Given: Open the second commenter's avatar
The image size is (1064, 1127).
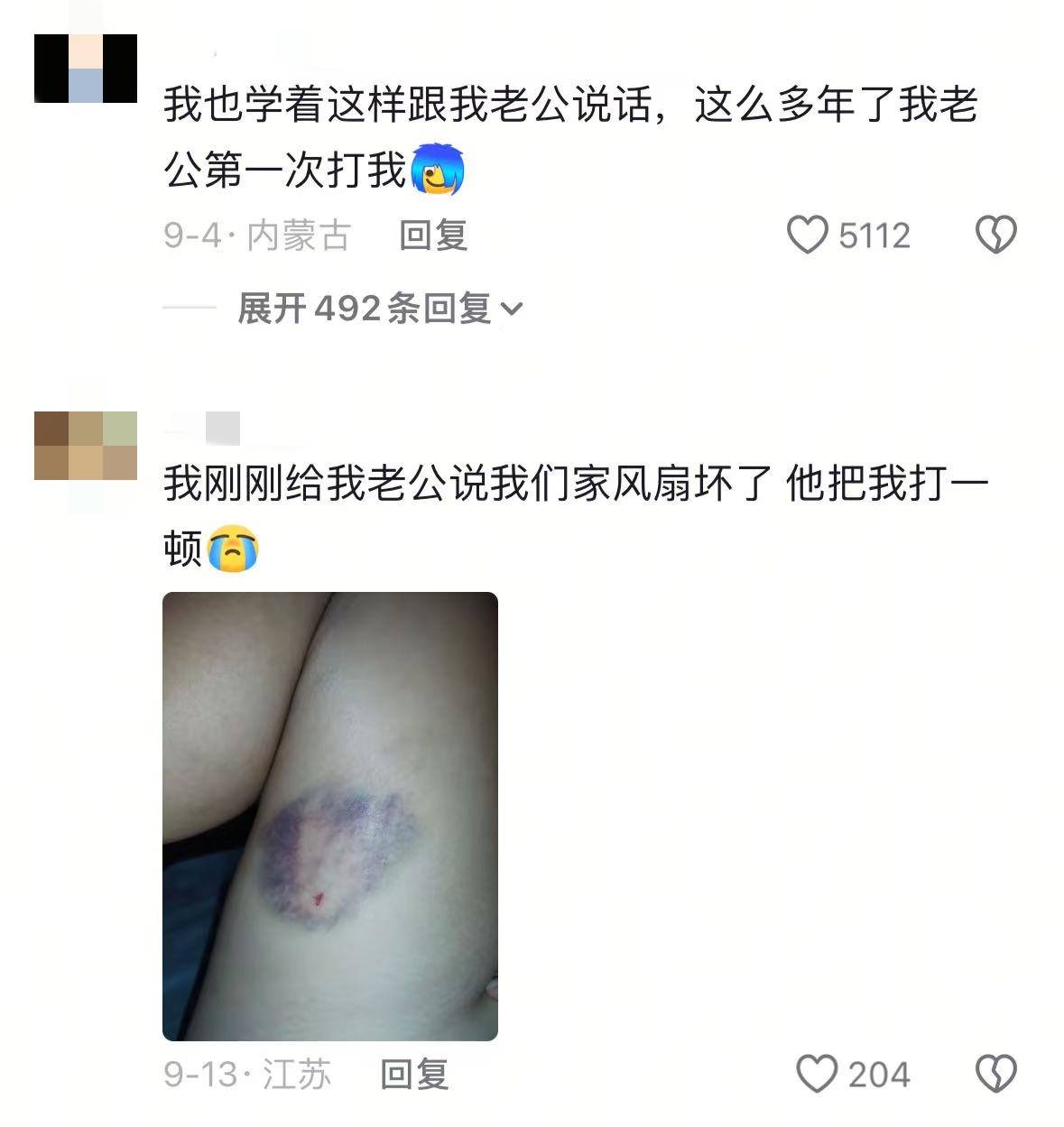Looking at the screenshot, I should coord(86,446).
